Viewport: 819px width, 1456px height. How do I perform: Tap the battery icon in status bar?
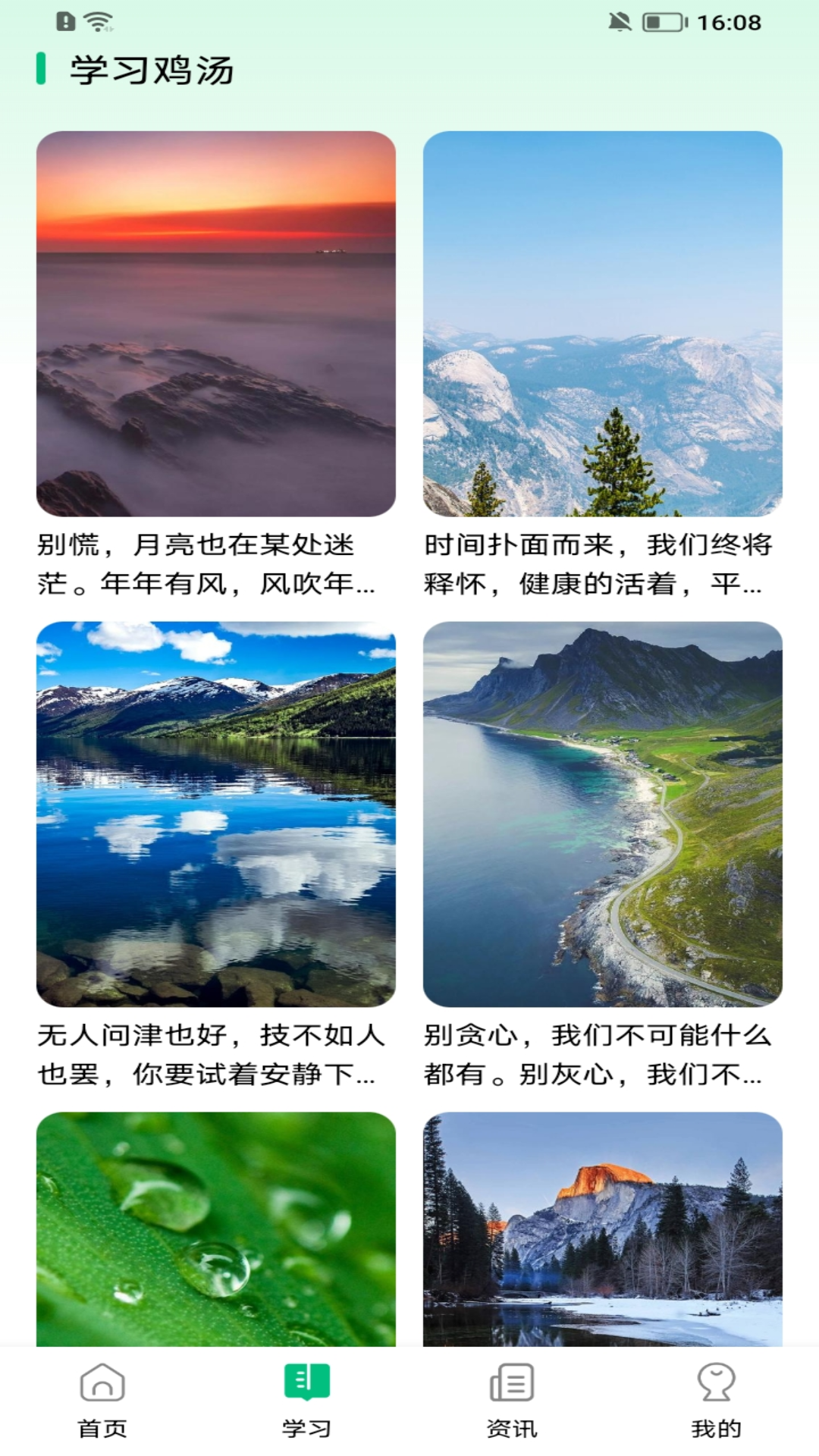click(x=662, y=20)
